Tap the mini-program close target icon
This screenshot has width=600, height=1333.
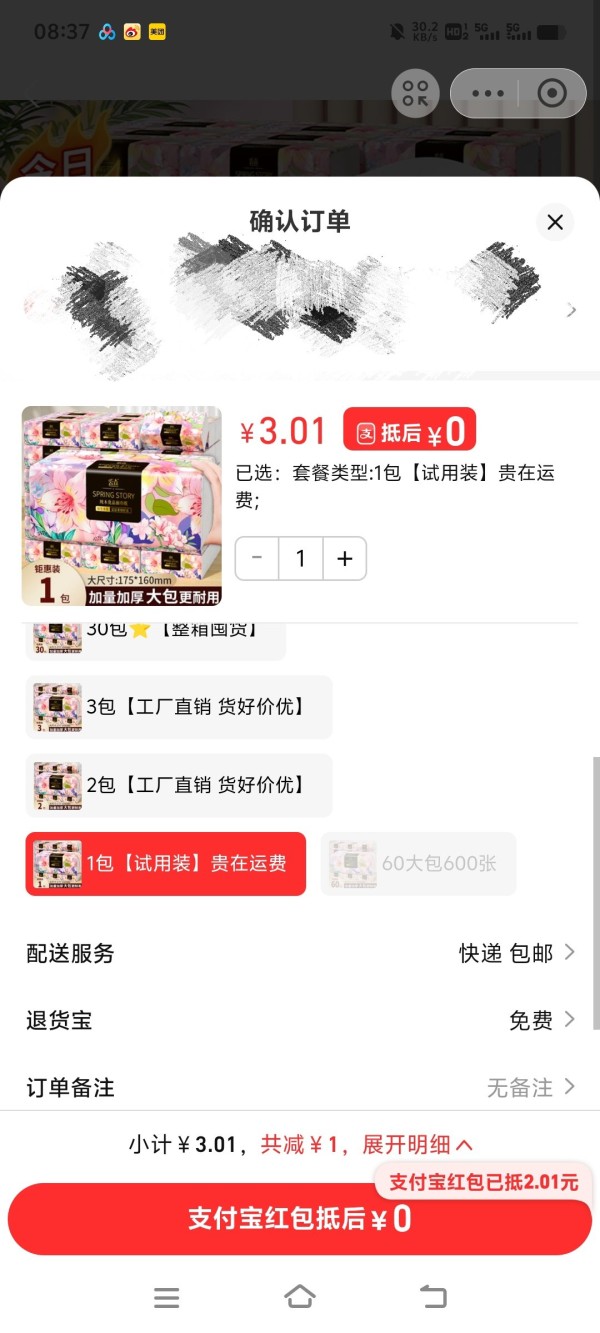click(552, 94)
